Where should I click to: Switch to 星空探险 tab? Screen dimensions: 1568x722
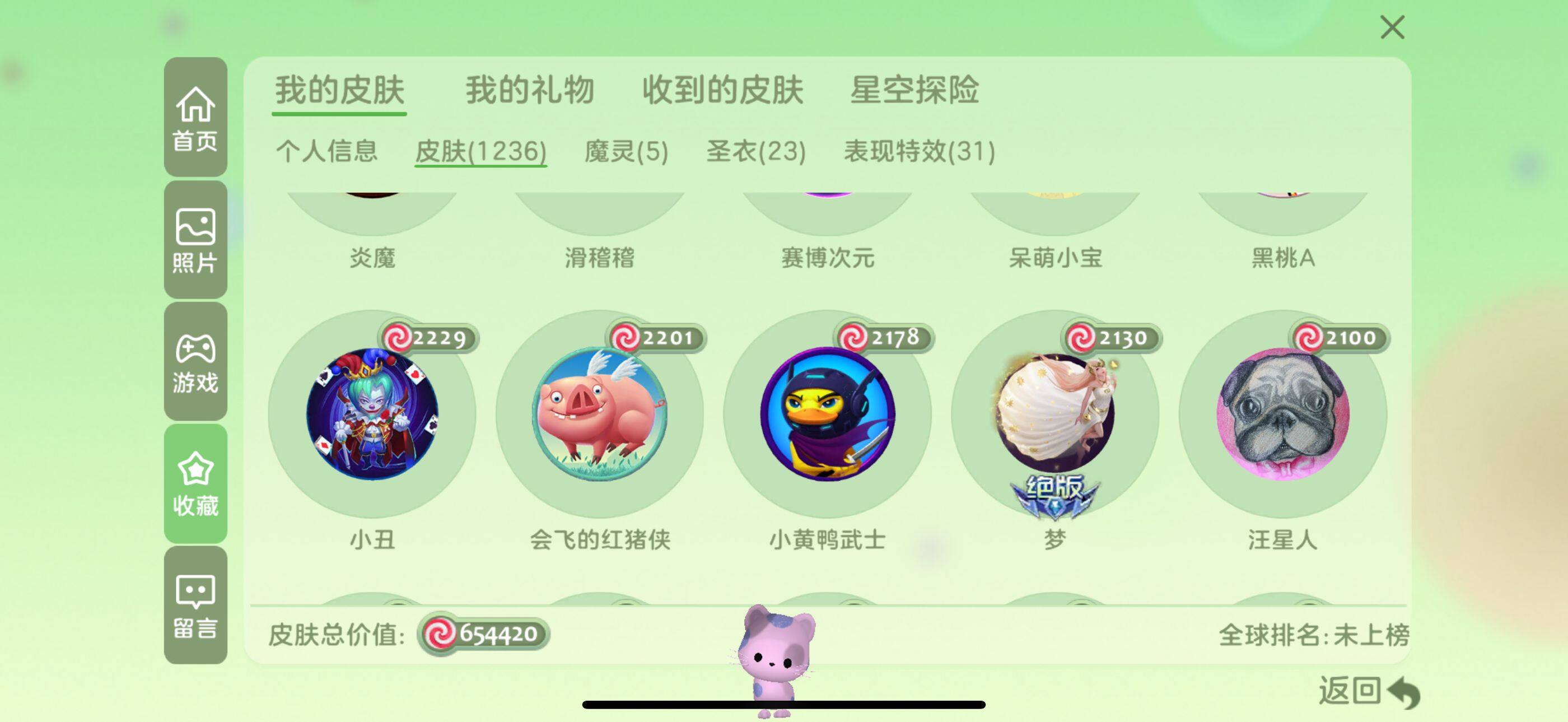click(914, 90)
